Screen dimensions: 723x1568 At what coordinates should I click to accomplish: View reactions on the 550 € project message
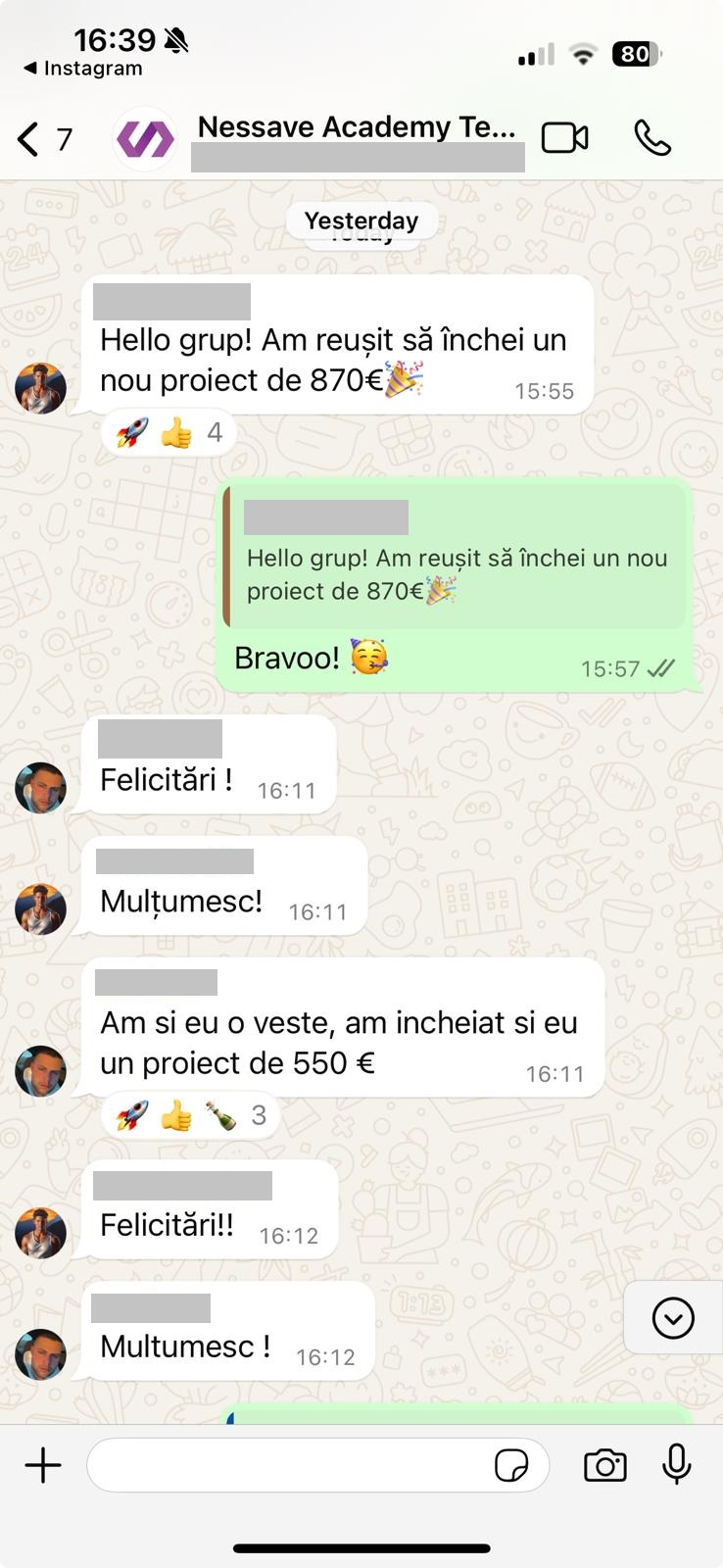pyautogui.click(x=190, y=1115)
